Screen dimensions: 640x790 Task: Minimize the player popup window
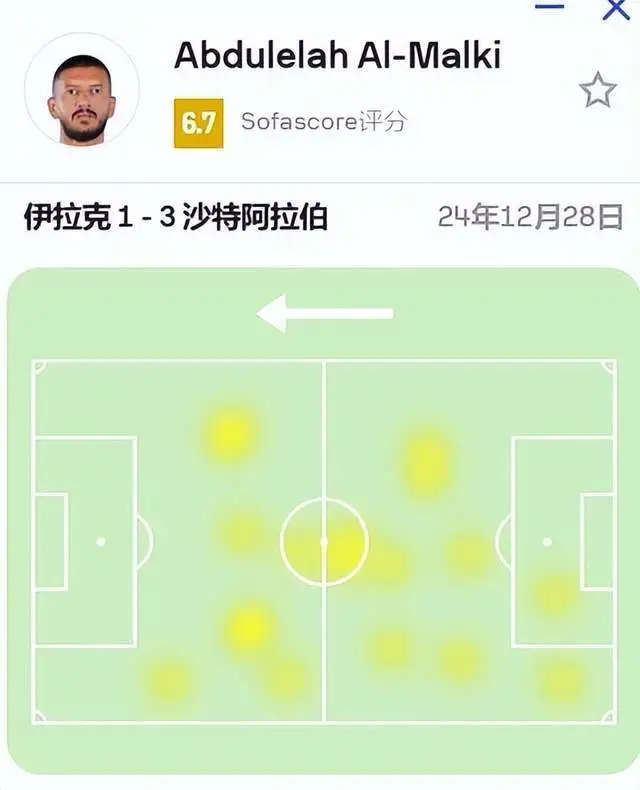550,8
